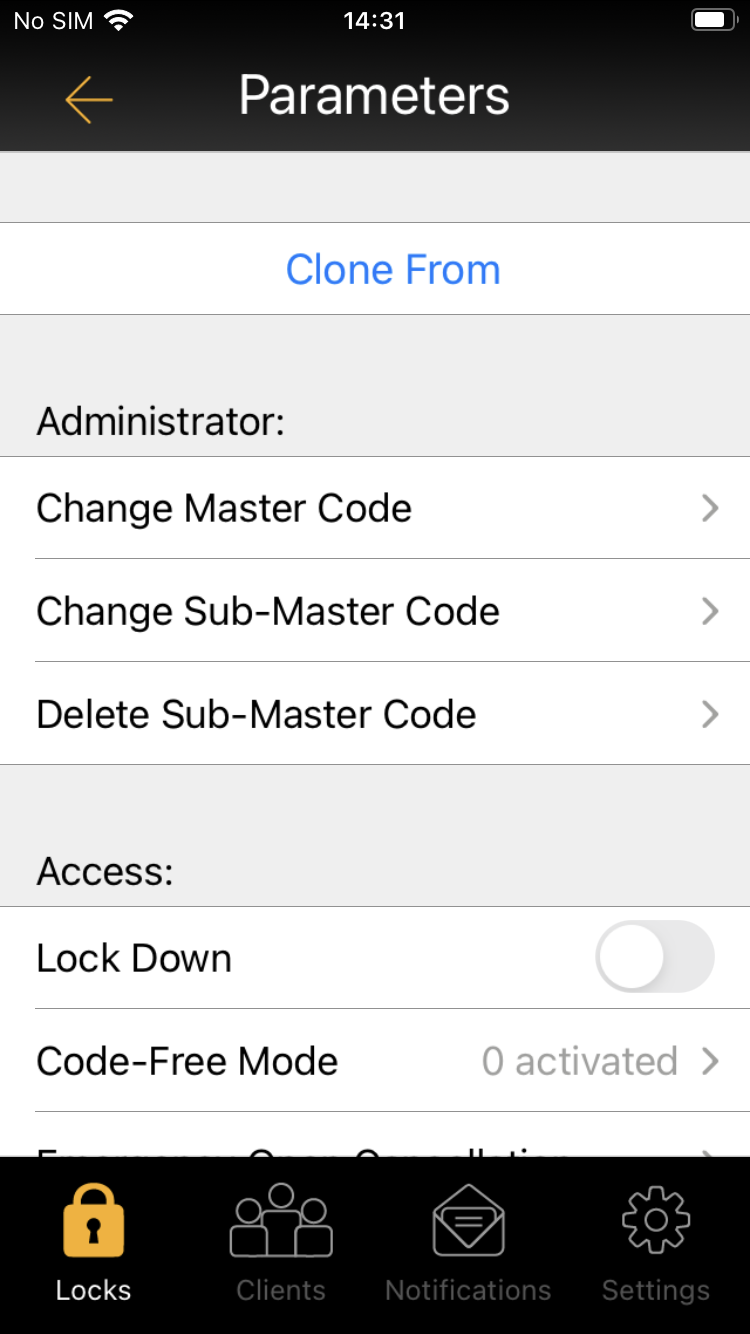Open Change Sub-Master Code

[x=375, y=611]
